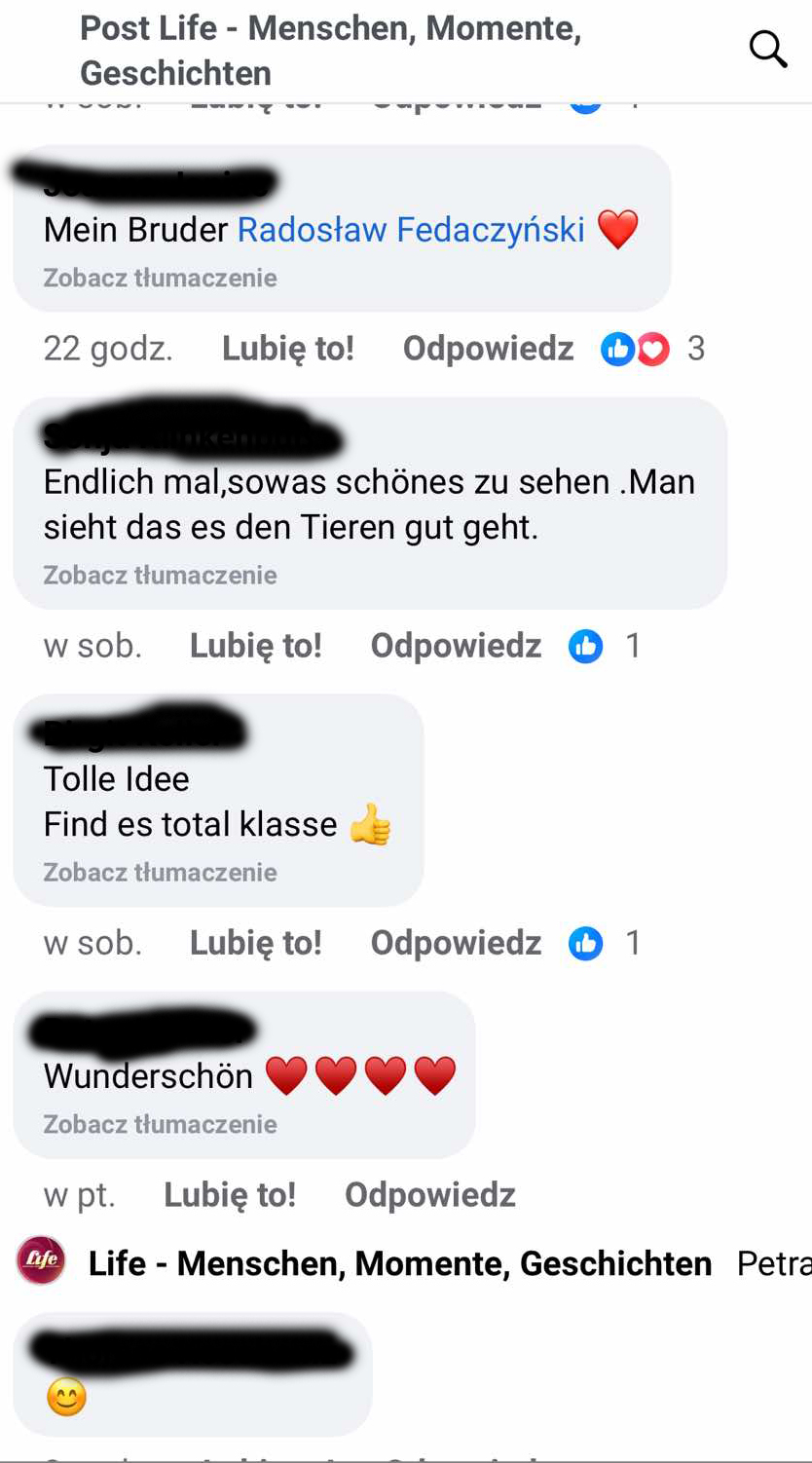Translate the 'Mein Bruder' comment
This screenshot has height=1463, width=812.
160,279
